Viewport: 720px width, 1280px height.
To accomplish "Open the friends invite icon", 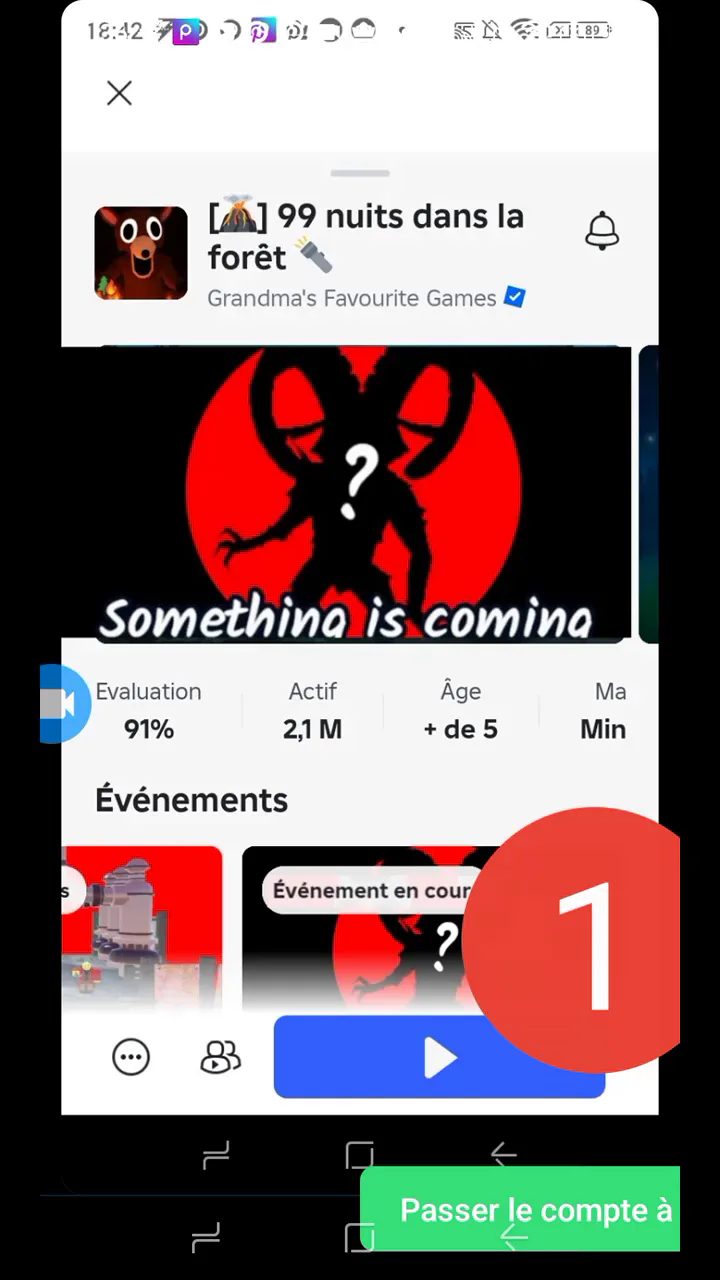I will tap(220, 1057).
